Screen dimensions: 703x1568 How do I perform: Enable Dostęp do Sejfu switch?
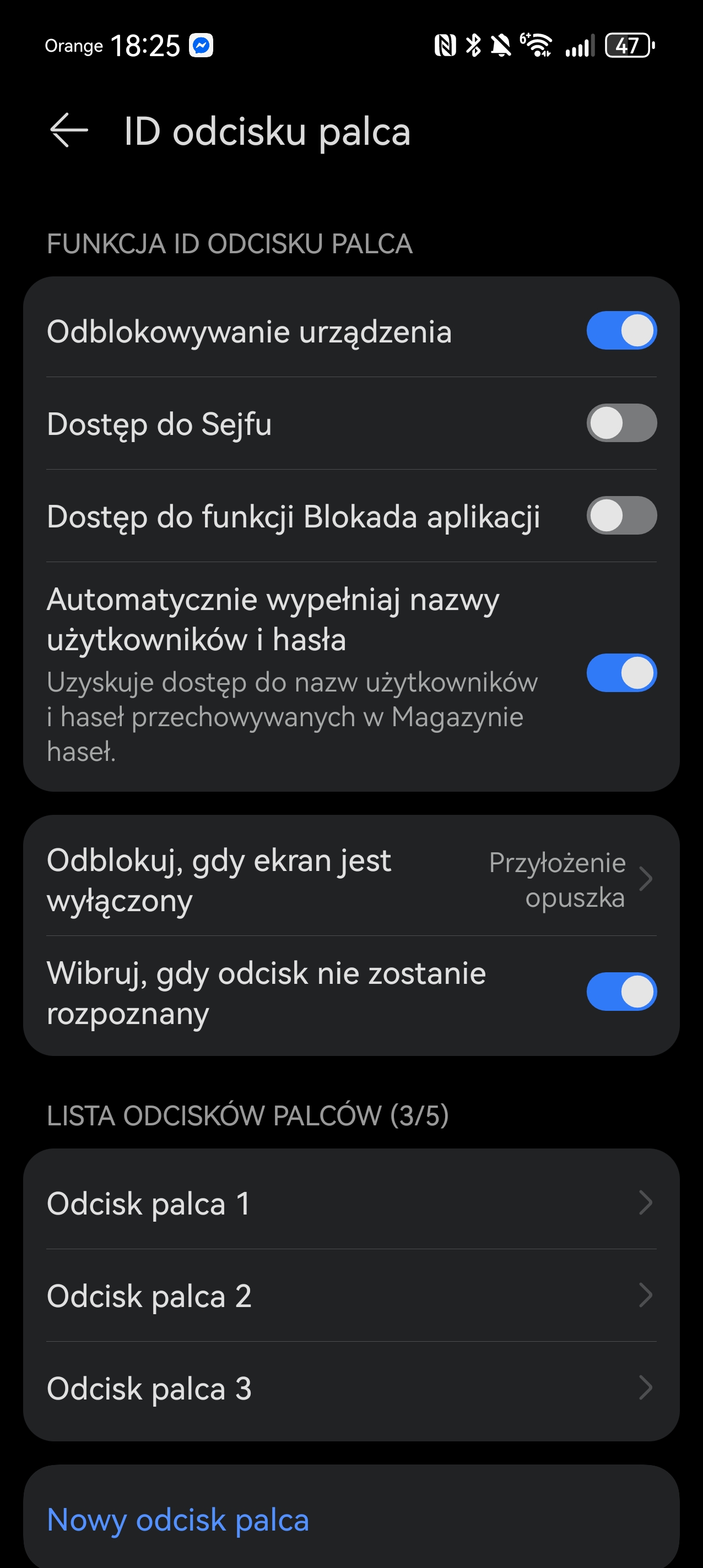pos(621,423)
